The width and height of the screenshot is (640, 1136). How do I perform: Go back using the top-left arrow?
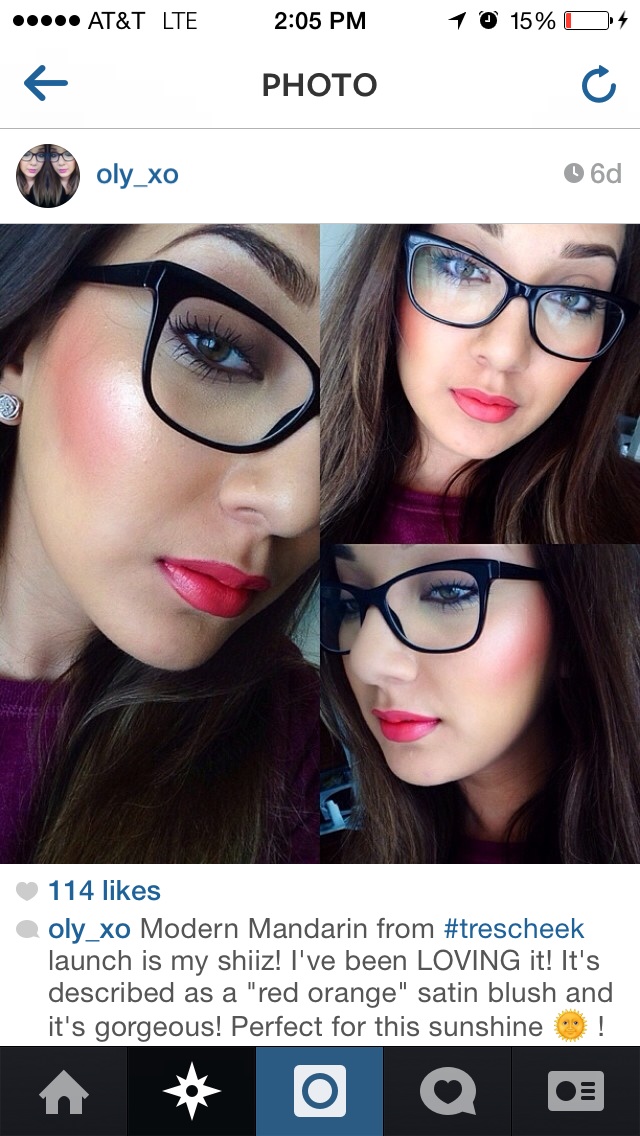tap(45, 85)
